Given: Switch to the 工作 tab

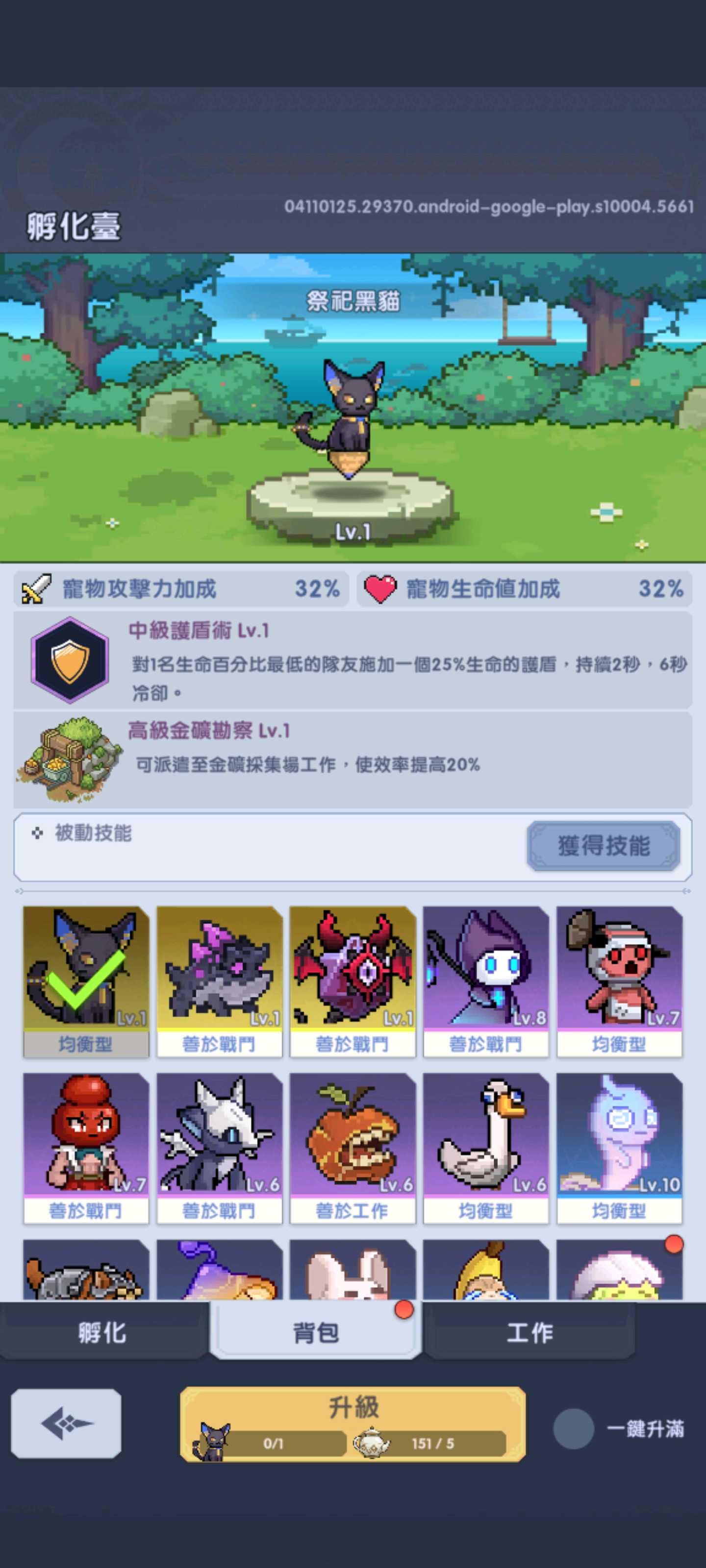Looking at the screenshot, I should (x=529, y=1333).
